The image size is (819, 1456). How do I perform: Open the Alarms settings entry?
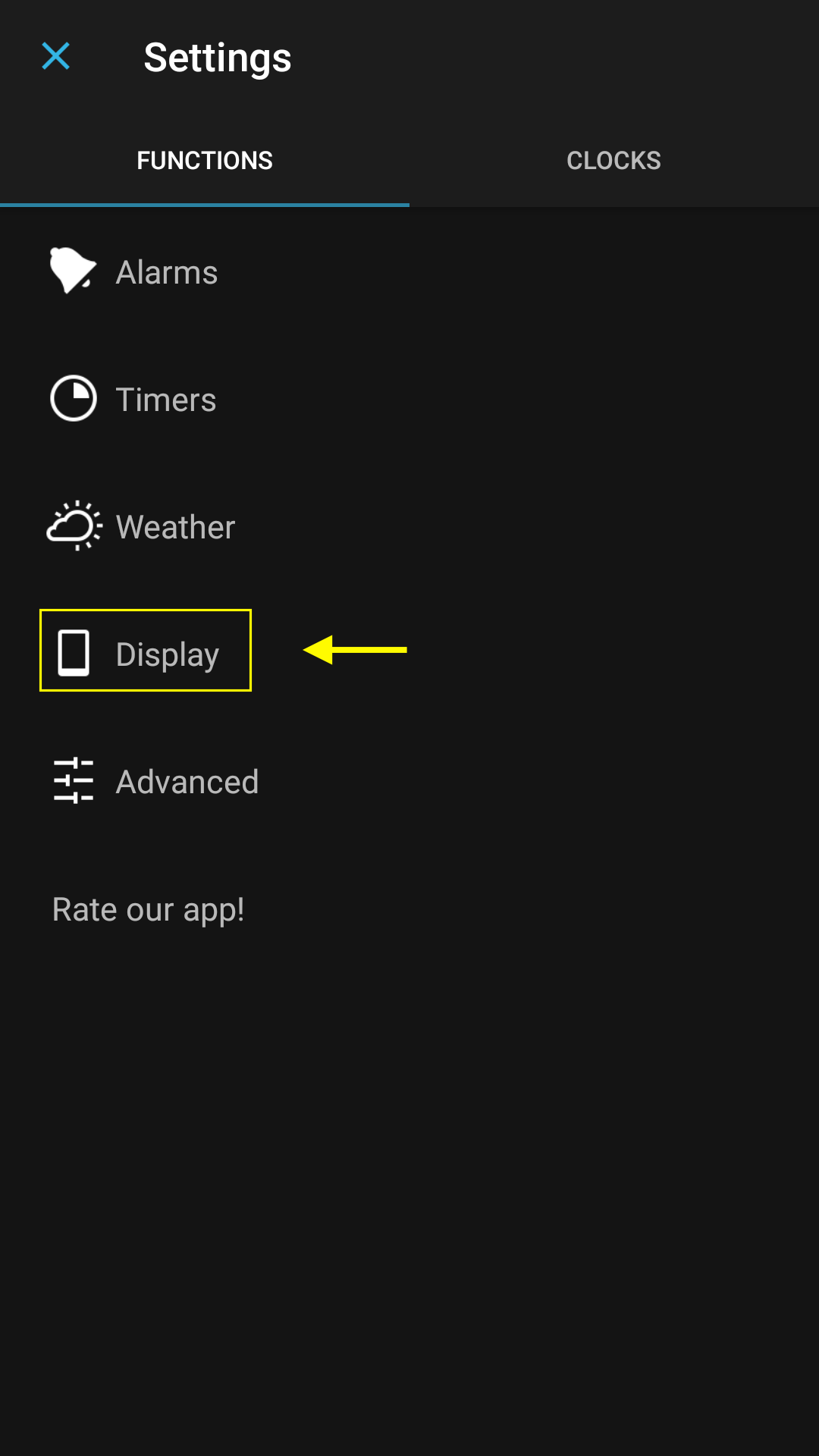(166, 271)
